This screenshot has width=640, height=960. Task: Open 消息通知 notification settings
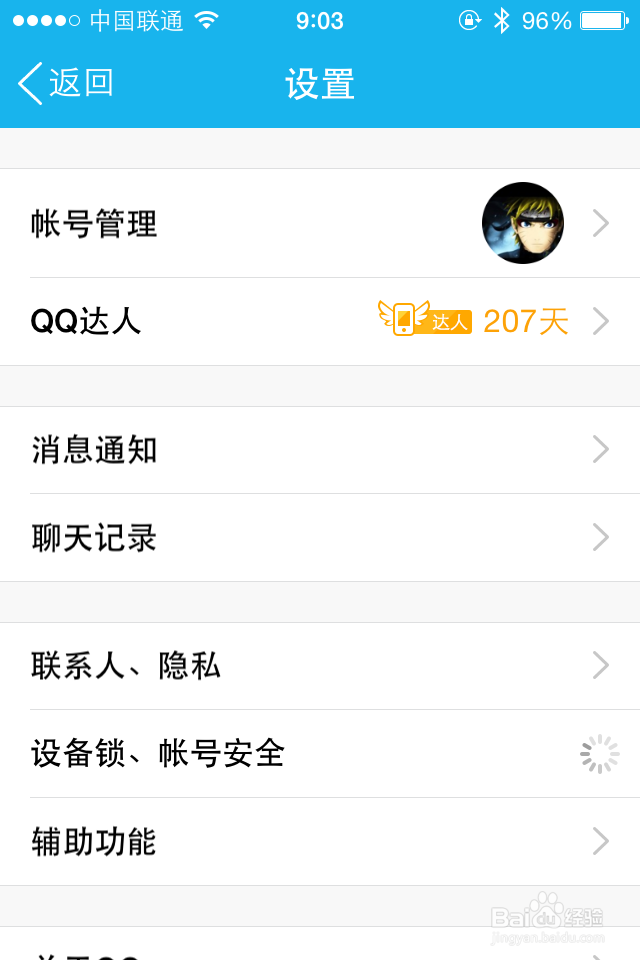[320, 450]
